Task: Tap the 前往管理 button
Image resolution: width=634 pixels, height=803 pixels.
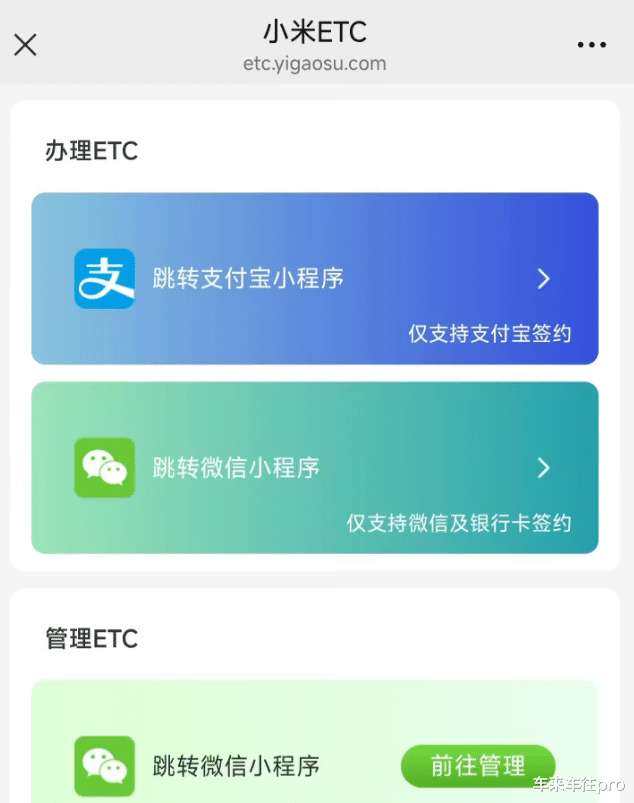Action: pos(477,766)
